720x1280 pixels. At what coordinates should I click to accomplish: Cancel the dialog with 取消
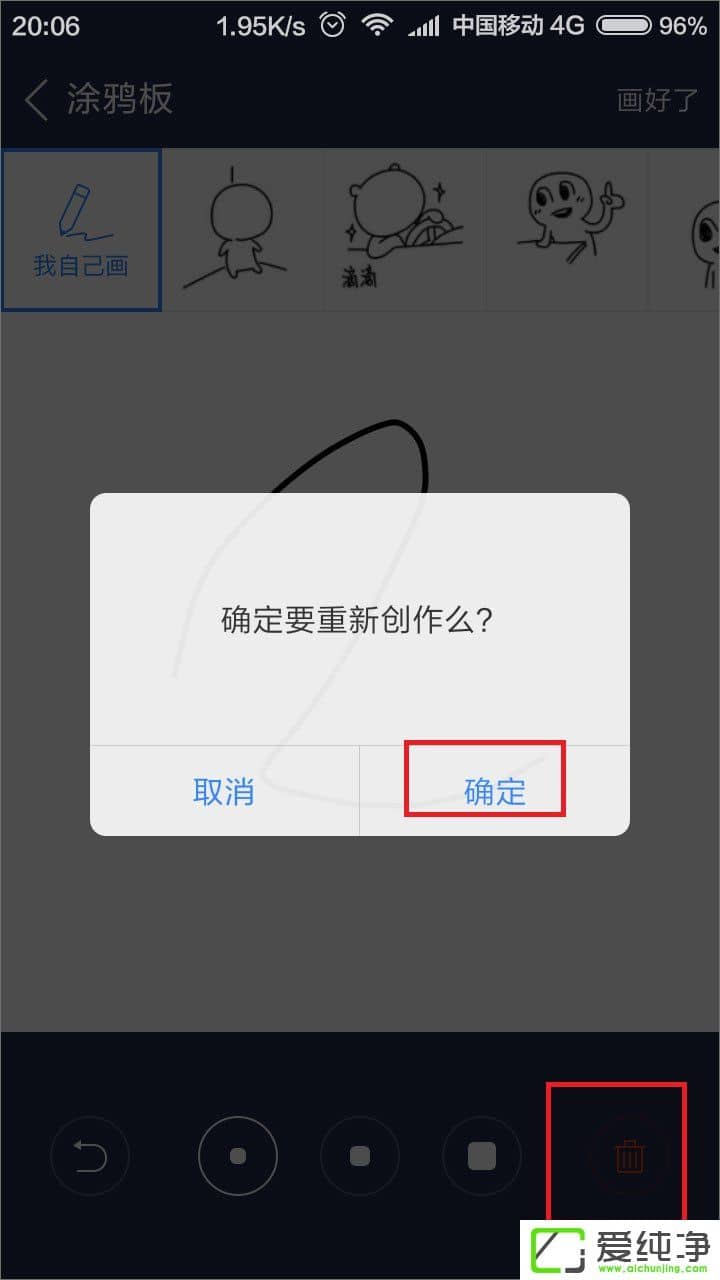click(x=224, y=791)
